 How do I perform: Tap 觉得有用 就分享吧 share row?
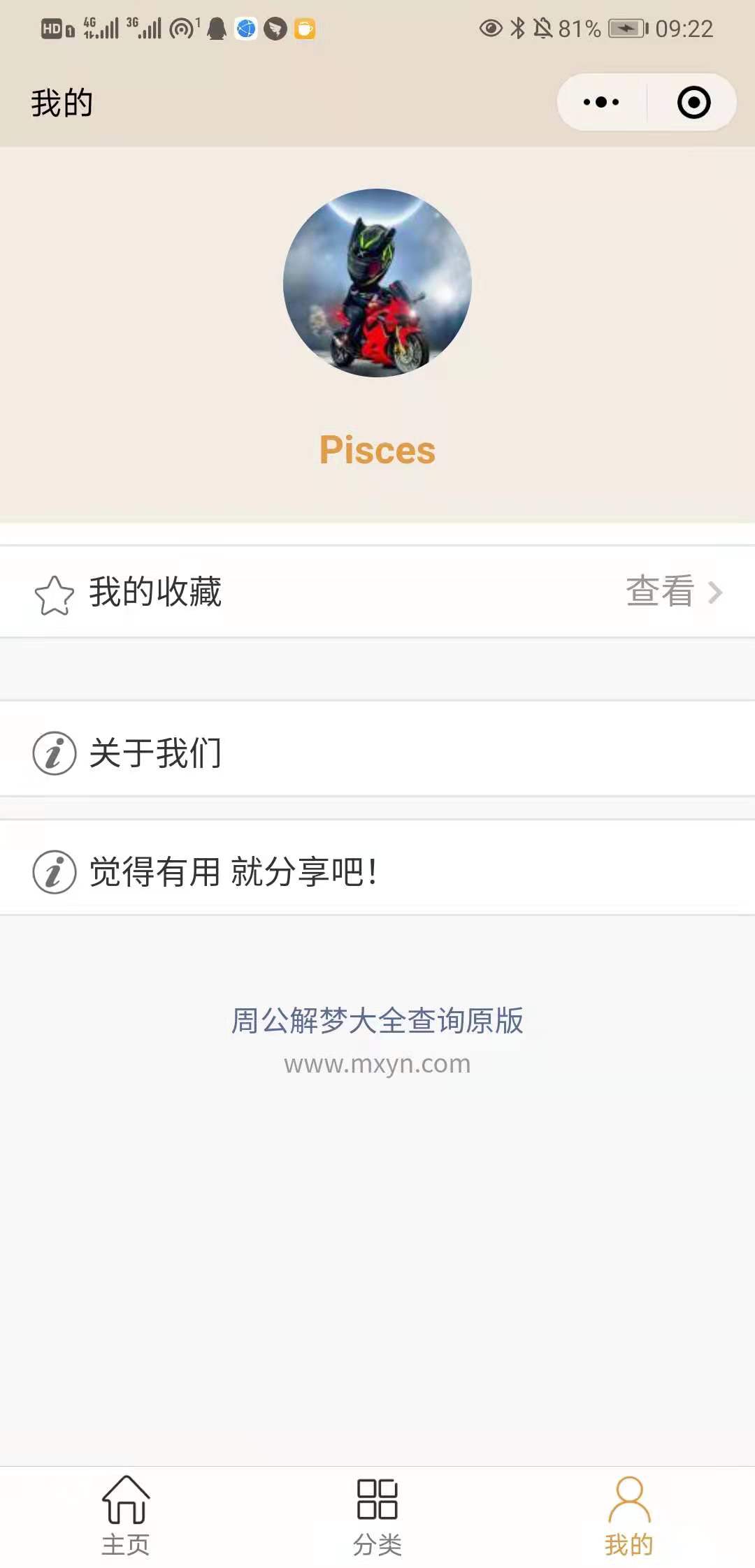point(377,871)
